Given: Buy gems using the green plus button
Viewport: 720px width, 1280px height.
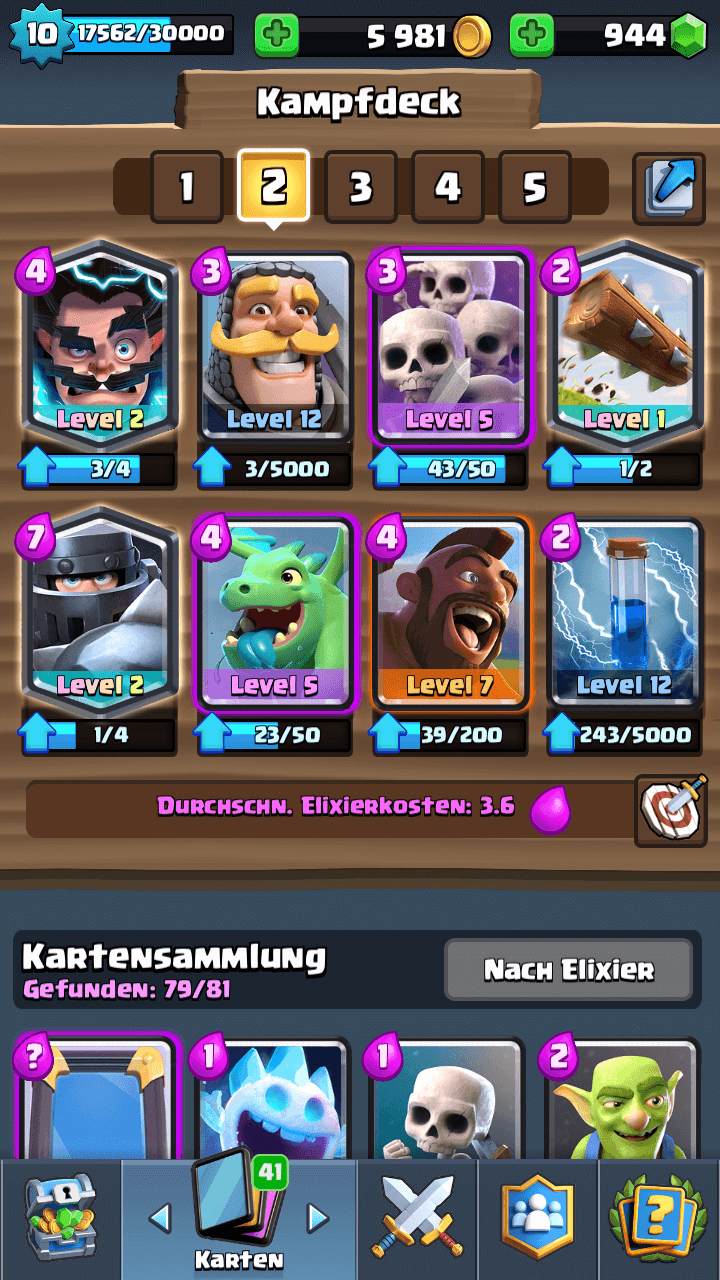Looking at the screenshot, I should (532, 36).
